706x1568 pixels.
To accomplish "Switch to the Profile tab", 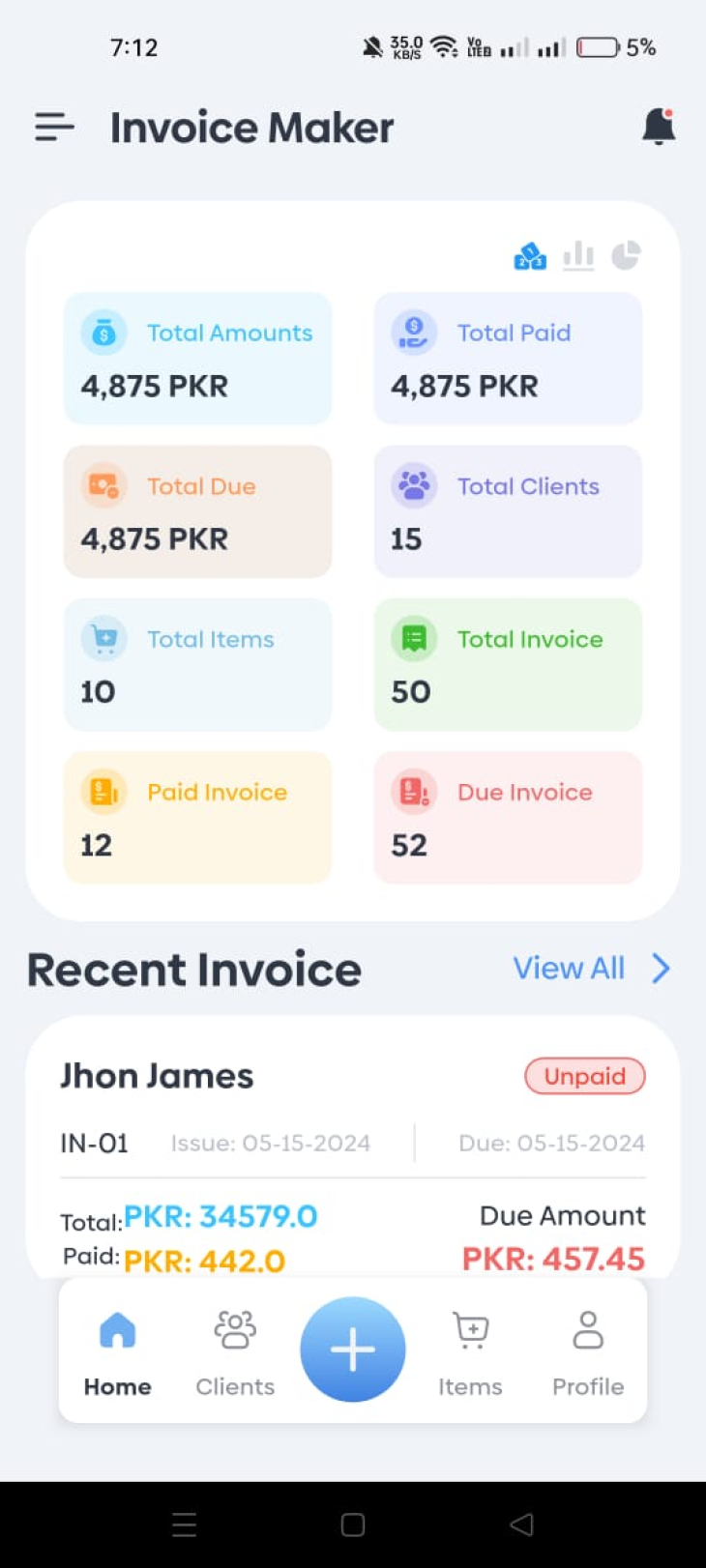I will point(588,1351).
